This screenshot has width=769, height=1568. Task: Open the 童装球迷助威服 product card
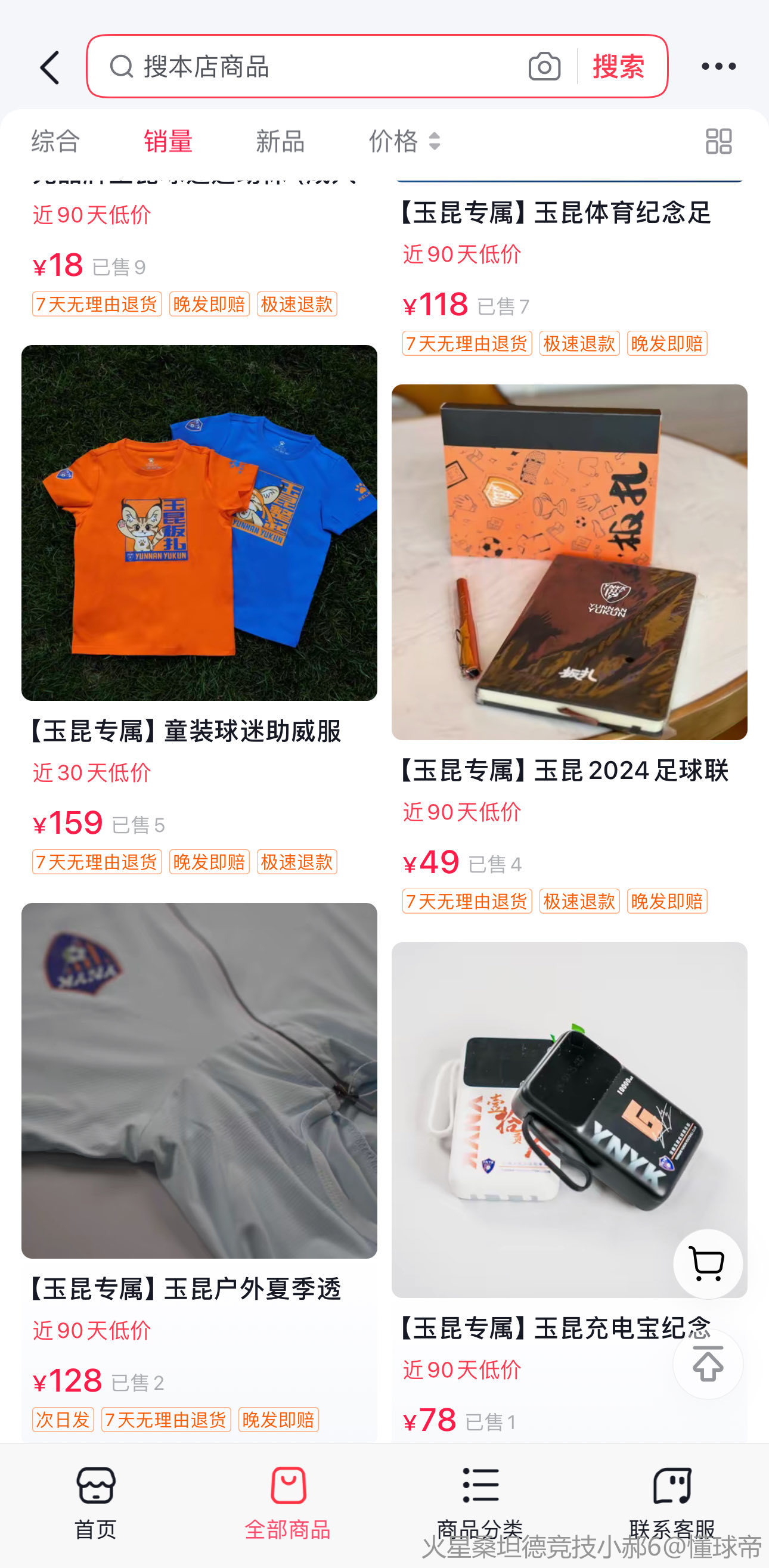(199, 523)
